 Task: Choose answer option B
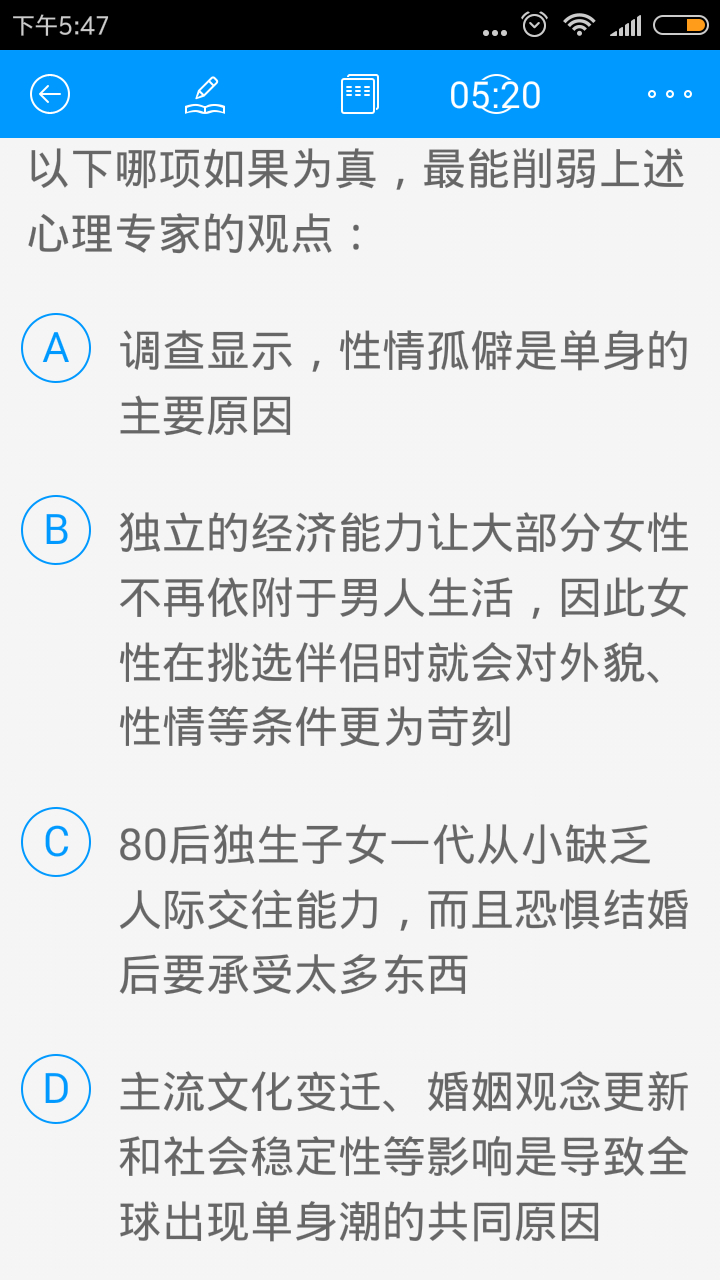point(56,530)
